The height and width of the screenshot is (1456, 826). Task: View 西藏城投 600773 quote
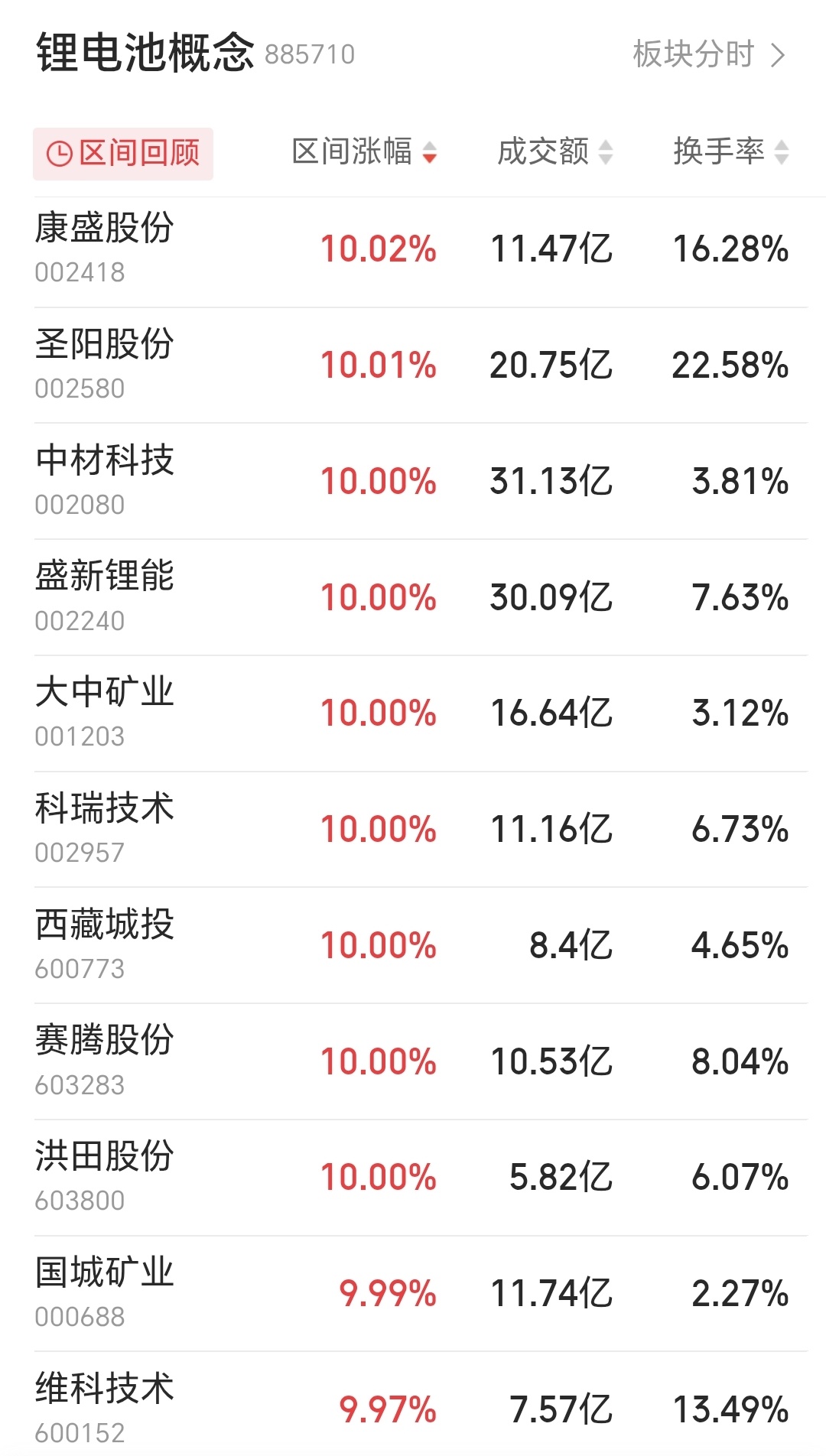(105, 945)
